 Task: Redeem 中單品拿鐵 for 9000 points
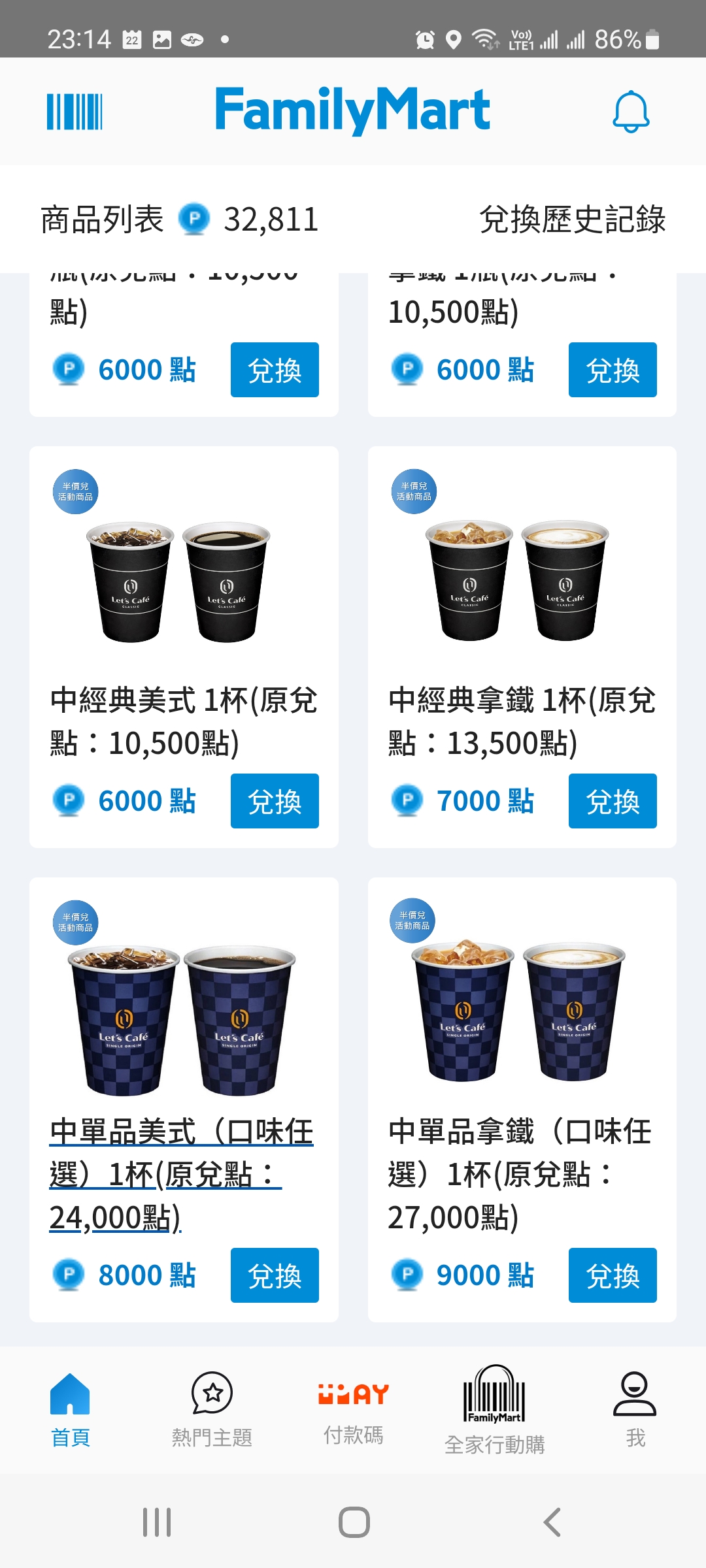pyautogui.click(x=613, y=1275)
